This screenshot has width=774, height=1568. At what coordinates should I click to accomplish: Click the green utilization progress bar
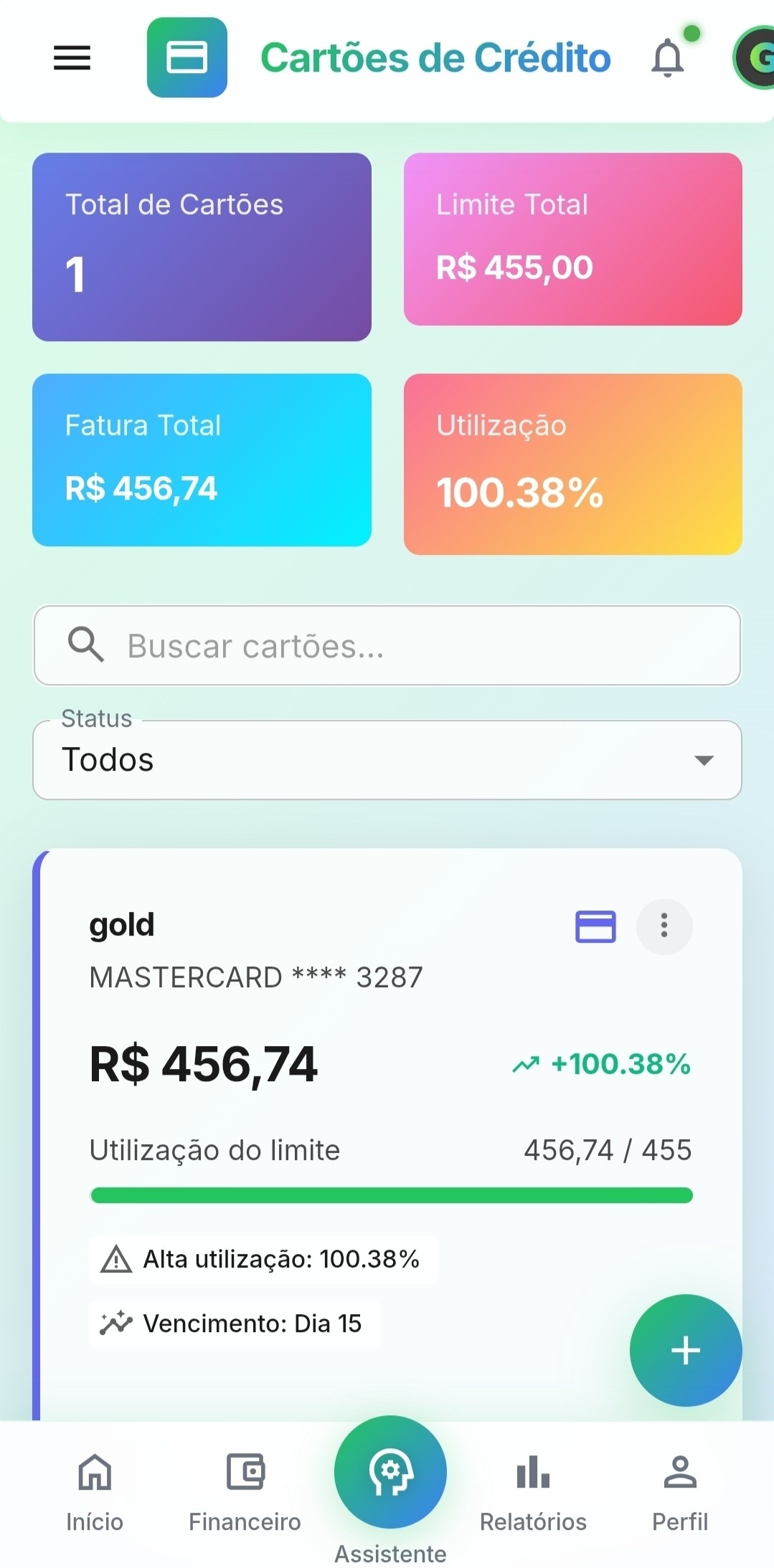click(x=390, y=1195)
